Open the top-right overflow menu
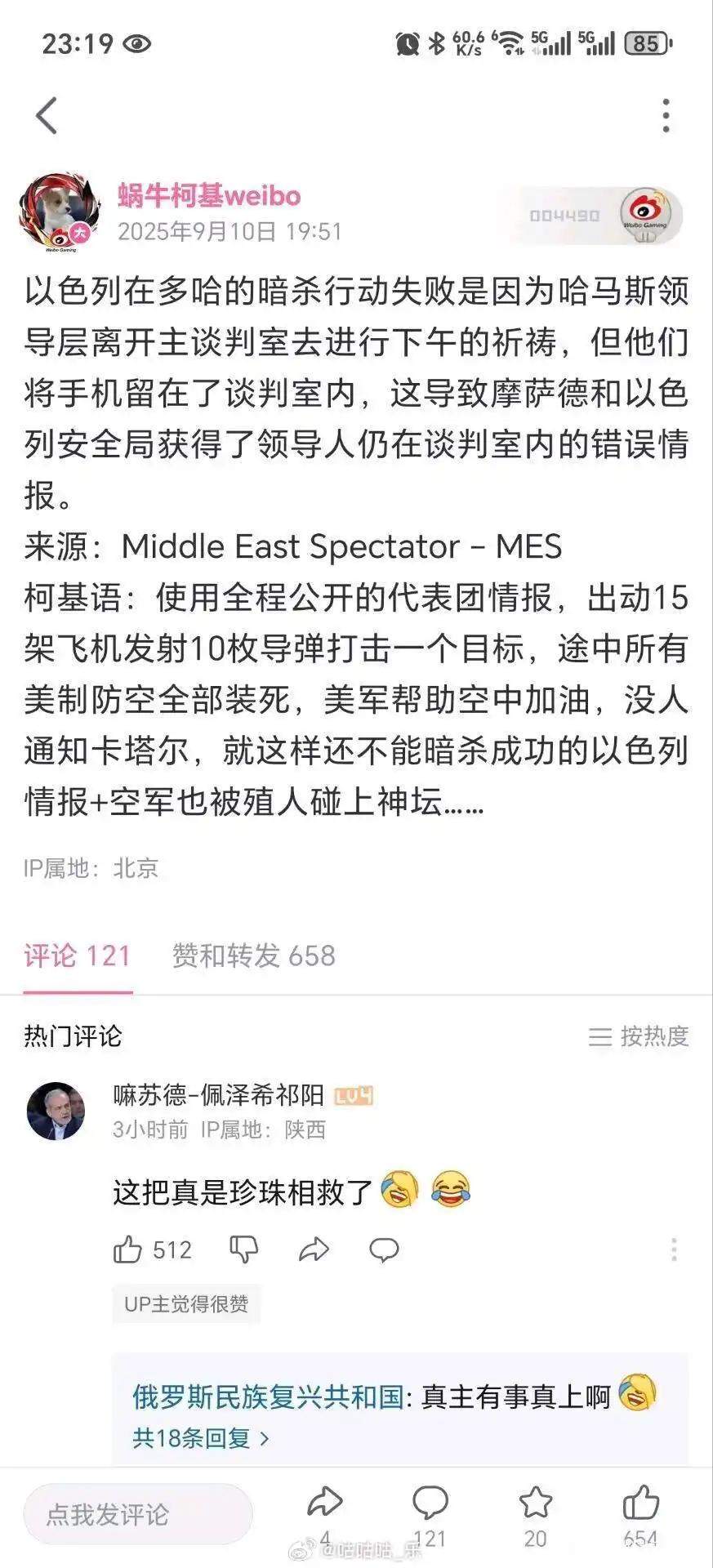Viewport: 713px width, 1568px height. click(666, 115)
